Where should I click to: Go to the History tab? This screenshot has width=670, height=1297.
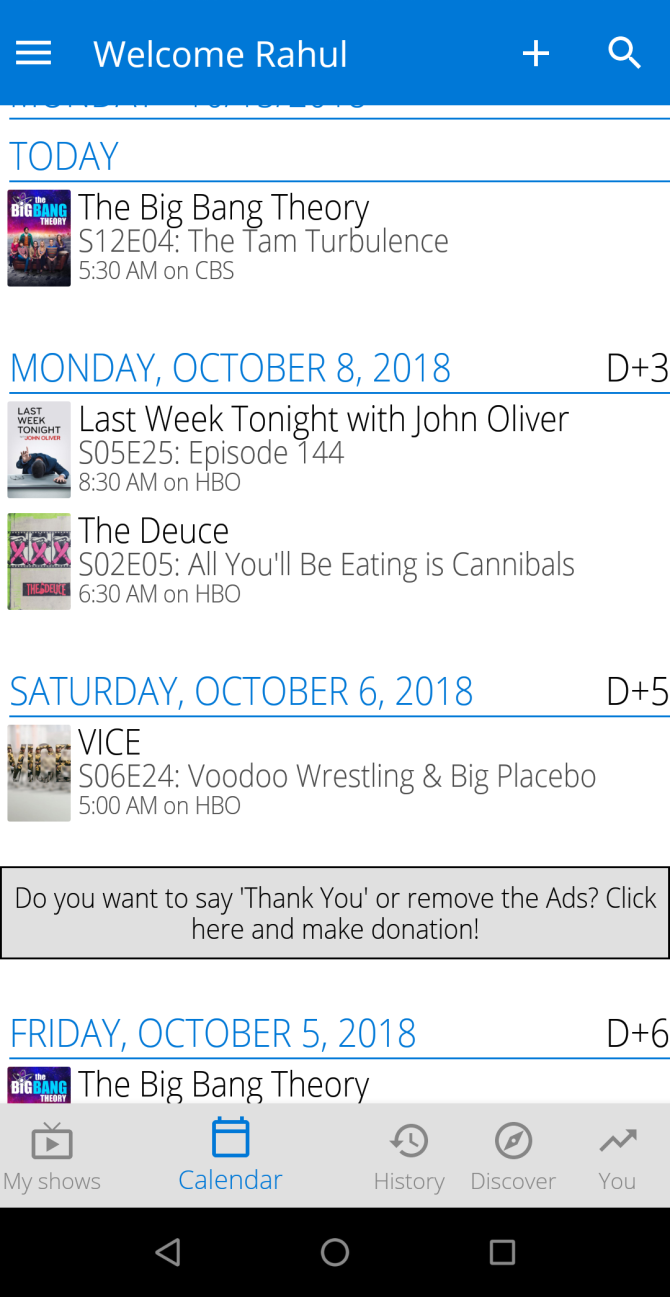409,1157
